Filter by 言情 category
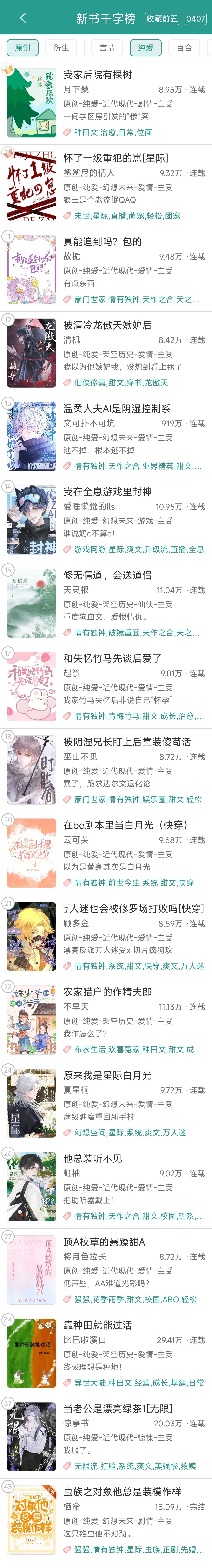The image size is (212, 1568). pyautogui.click(x=107, y=48)
